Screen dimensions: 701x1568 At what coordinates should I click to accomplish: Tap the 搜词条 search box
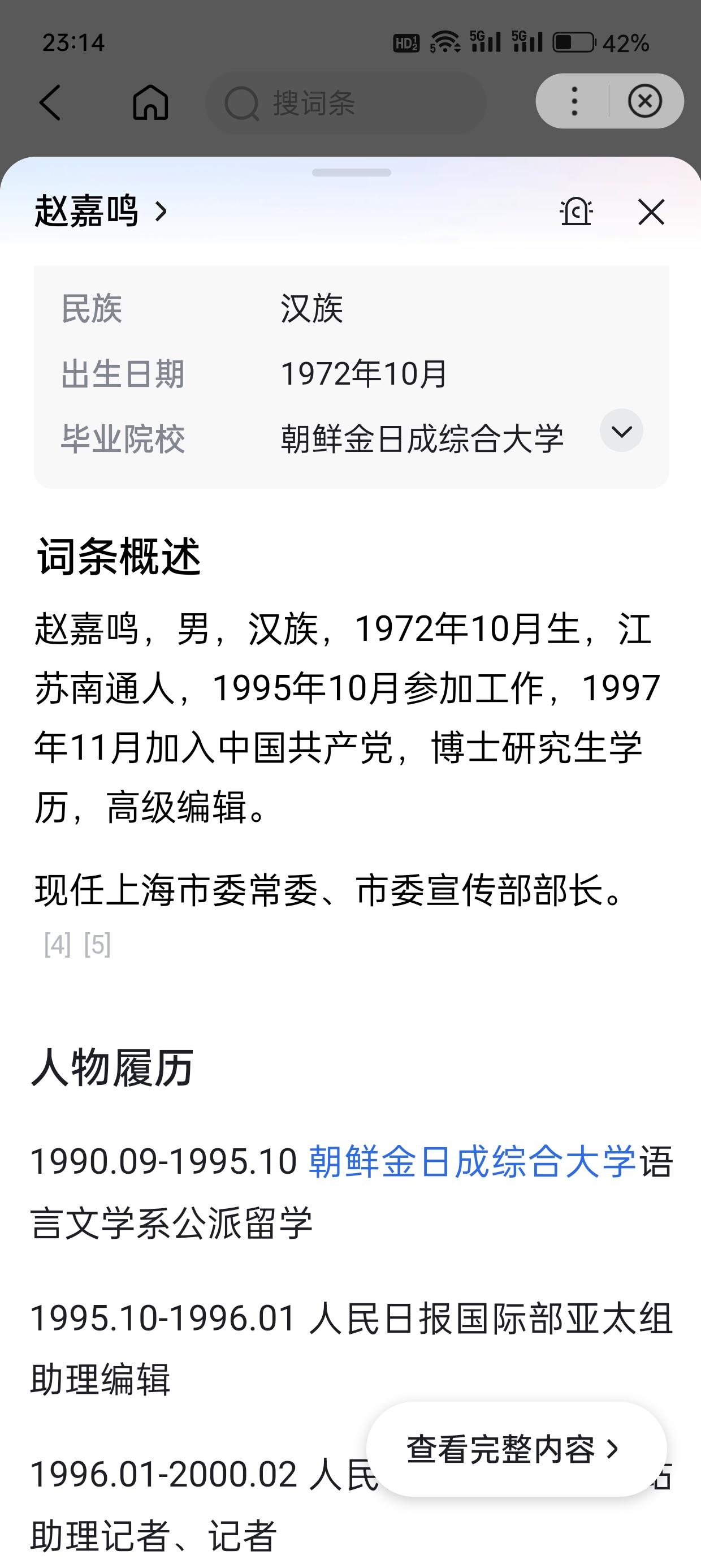pos(345,103)
